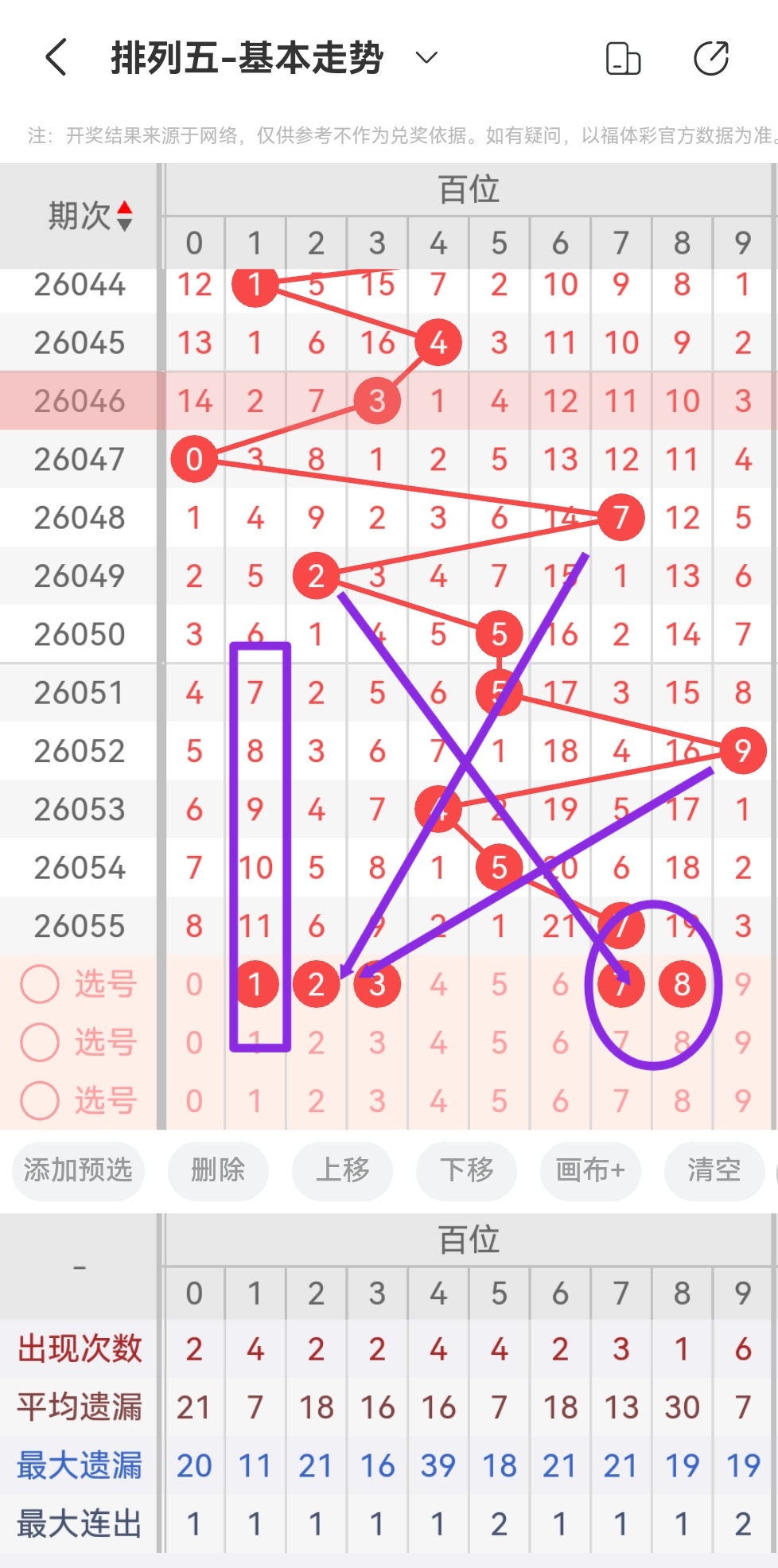778x1568 pixels.
Task: Tap the highlighted period row 26046
Action: tap(79, 401)
